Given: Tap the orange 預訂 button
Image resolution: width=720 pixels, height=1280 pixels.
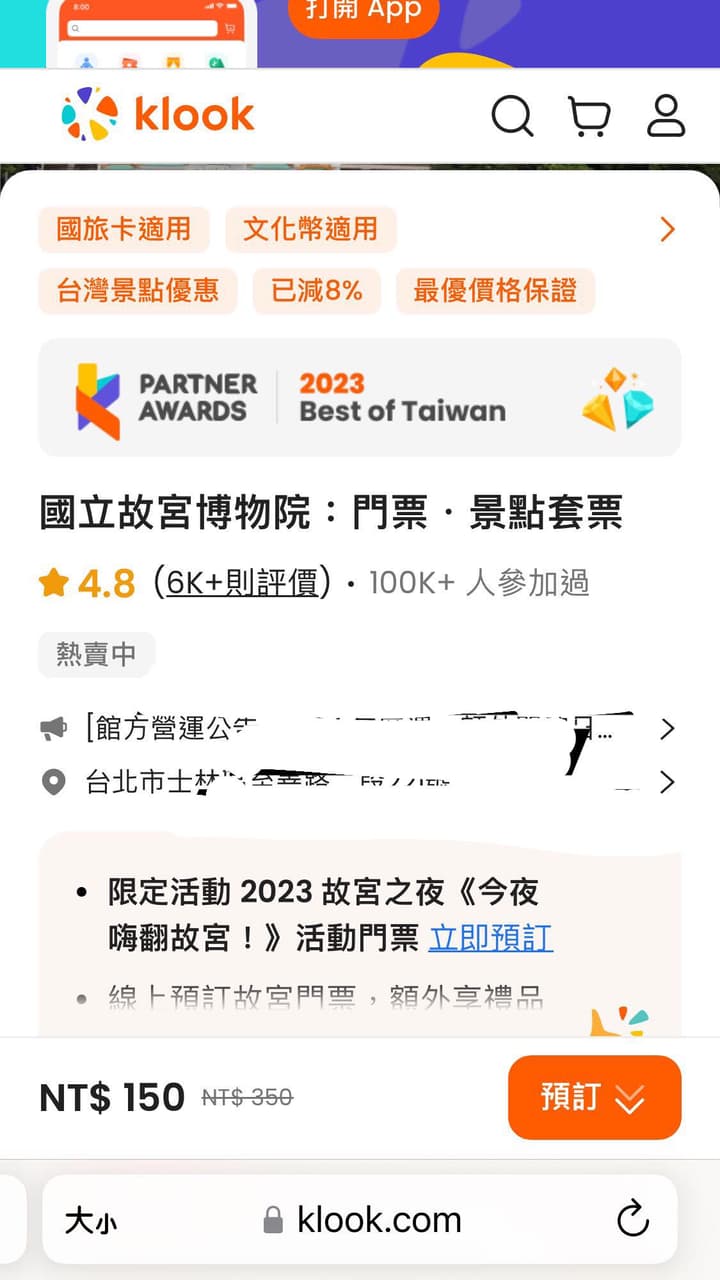Looking at the screenshot, I should 594,1097.
